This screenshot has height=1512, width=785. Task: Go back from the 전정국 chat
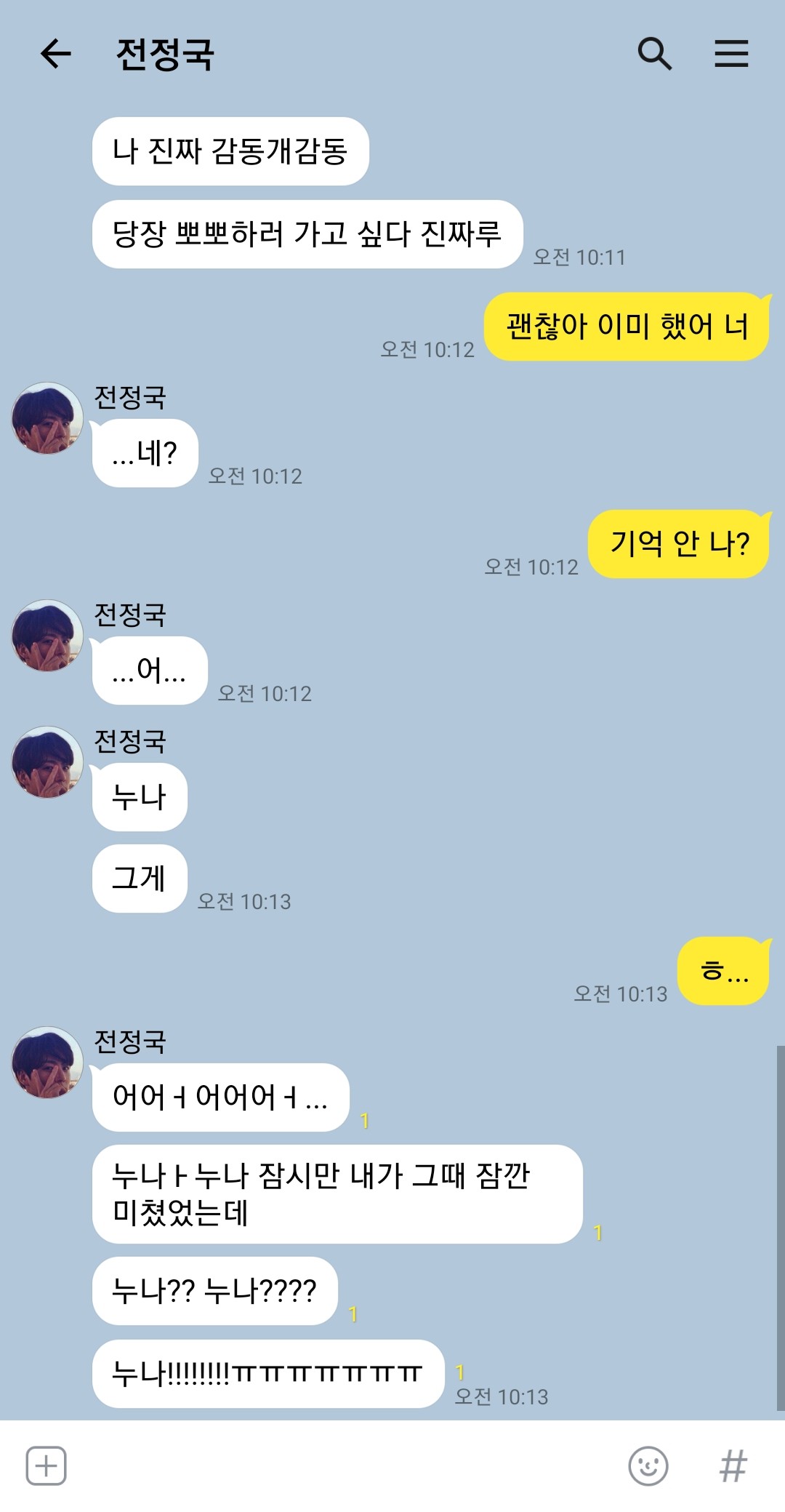point(55,54)
